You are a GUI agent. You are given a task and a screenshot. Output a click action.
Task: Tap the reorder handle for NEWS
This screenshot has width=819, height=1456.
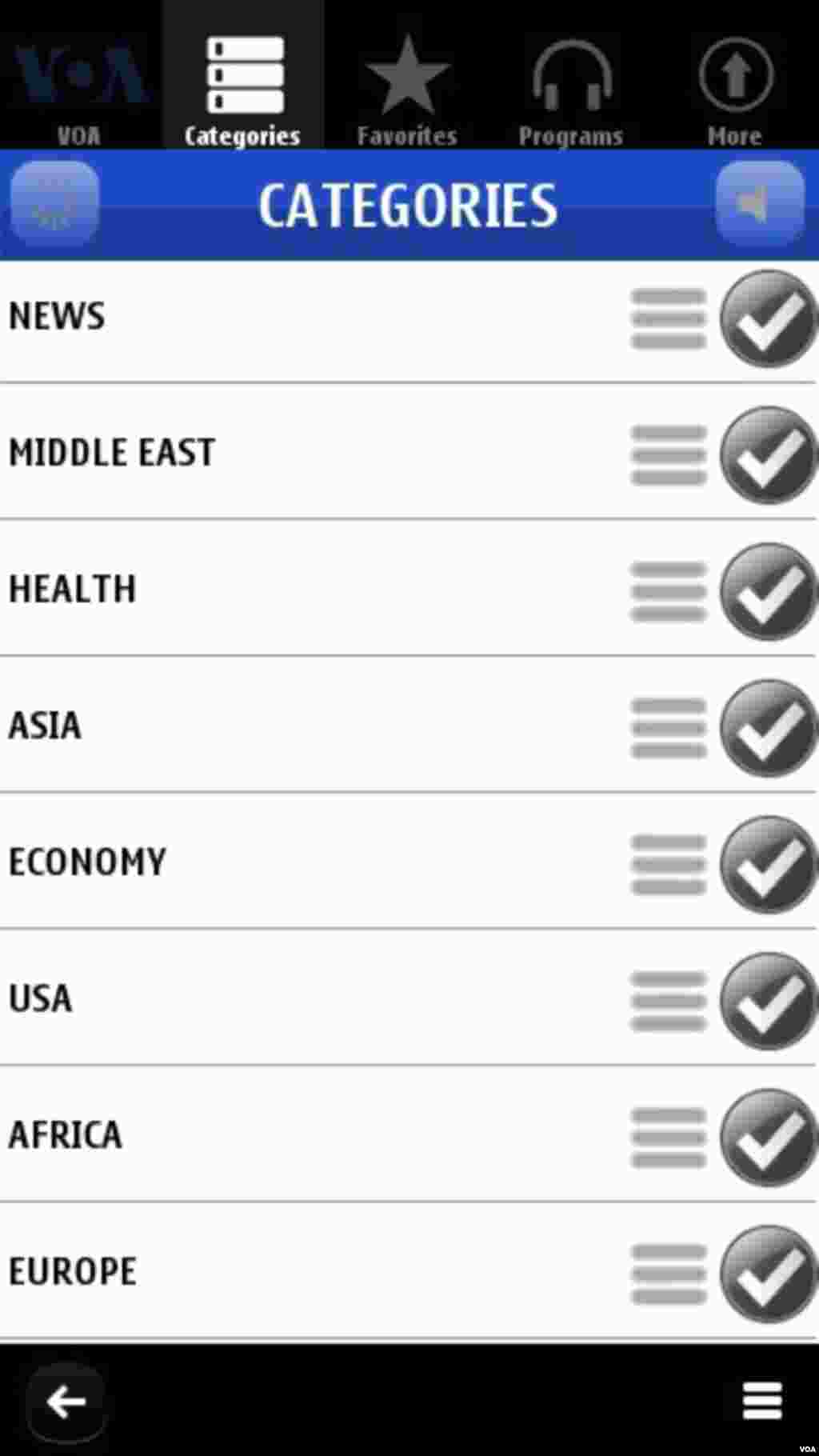click(x=669, y=318)
